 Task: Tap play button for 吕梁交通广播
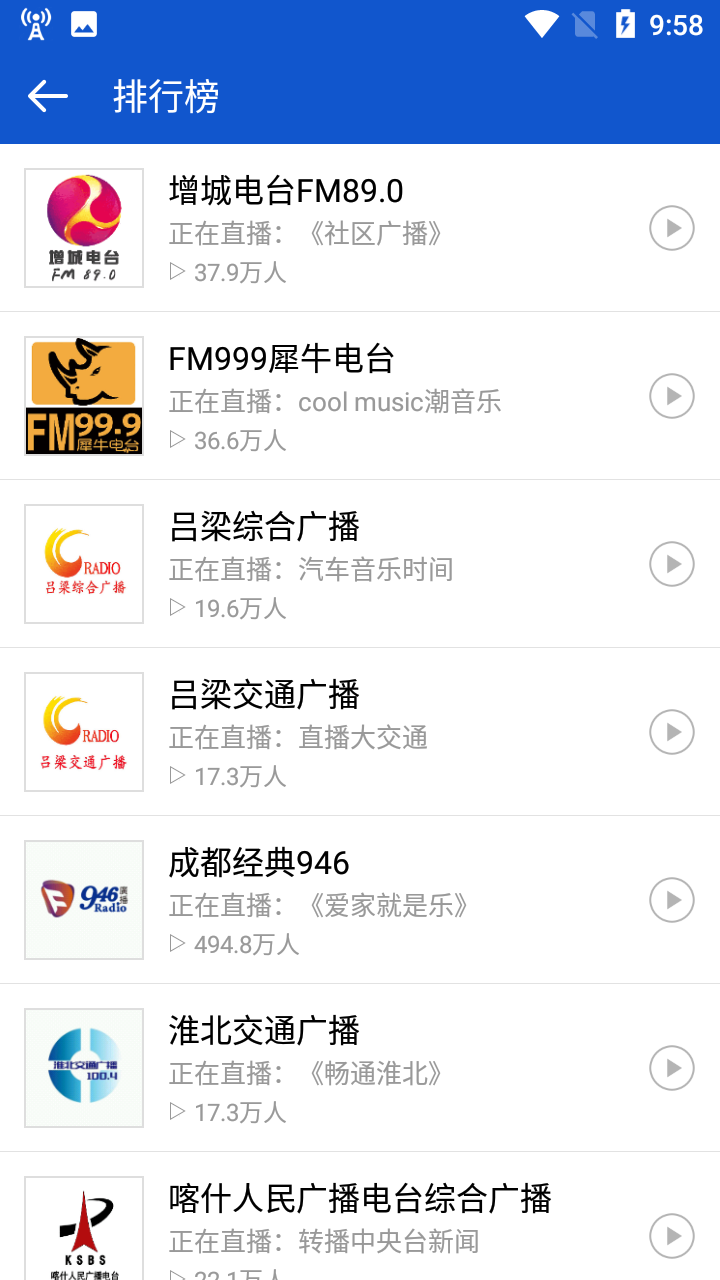point(672,732)
